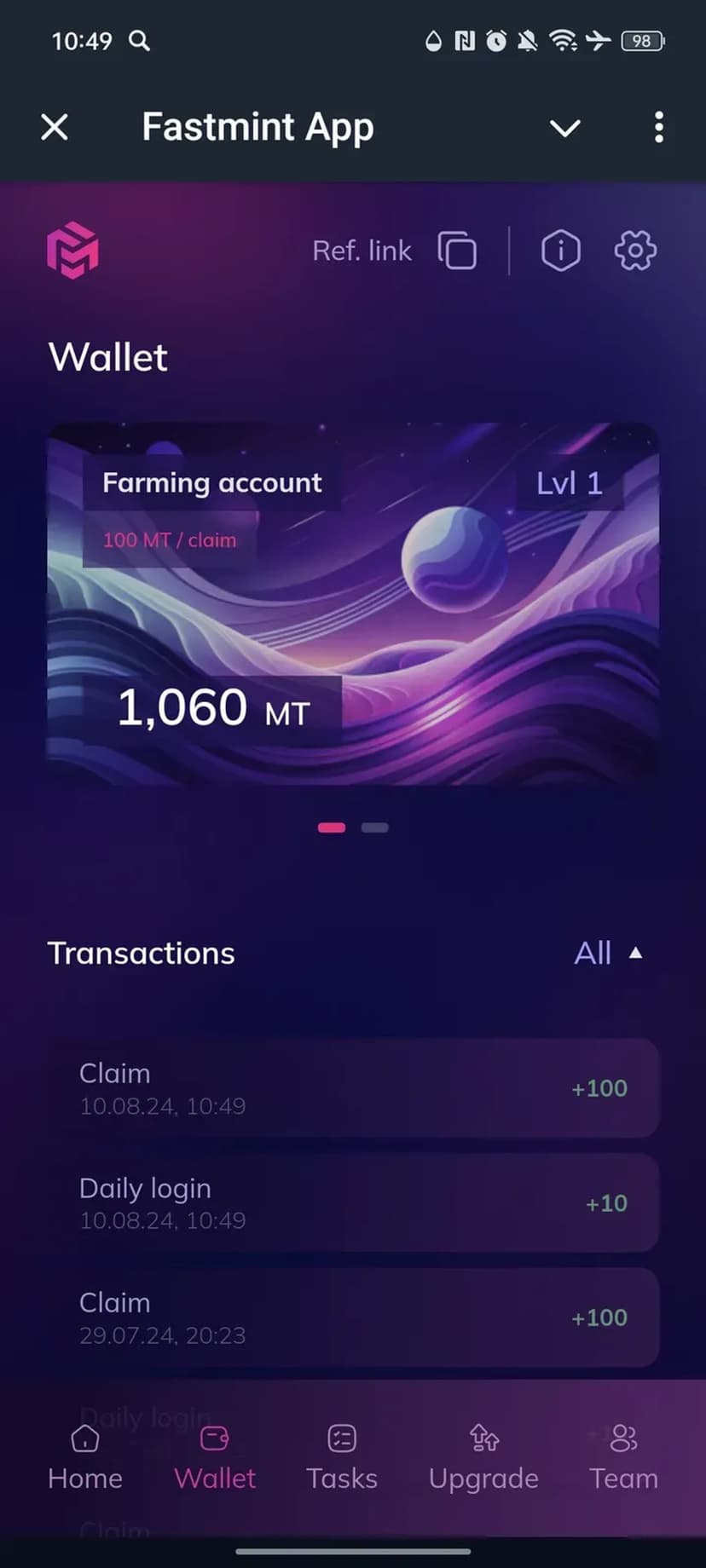The image size is (706, 1568).
Task: Open the three-dot overflow menu
Action: 658,128
